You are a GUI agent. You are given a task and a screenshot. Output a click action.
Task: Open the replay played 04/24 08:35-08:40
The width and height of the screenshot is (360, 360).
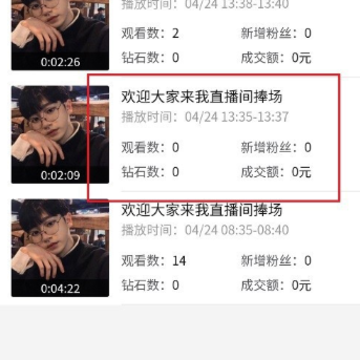coord(60,248)
